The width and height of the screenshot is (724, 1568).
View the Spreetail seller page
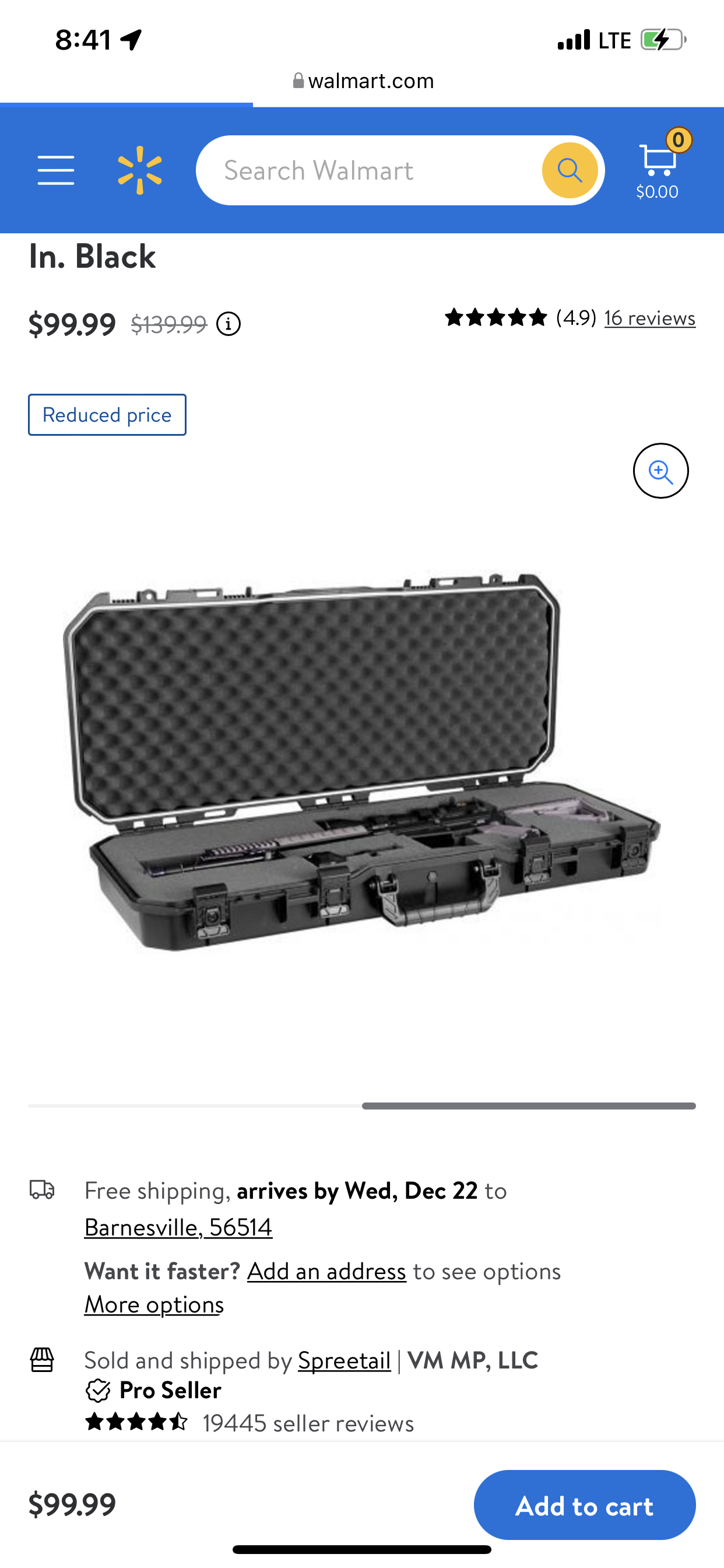point(345,1360)
